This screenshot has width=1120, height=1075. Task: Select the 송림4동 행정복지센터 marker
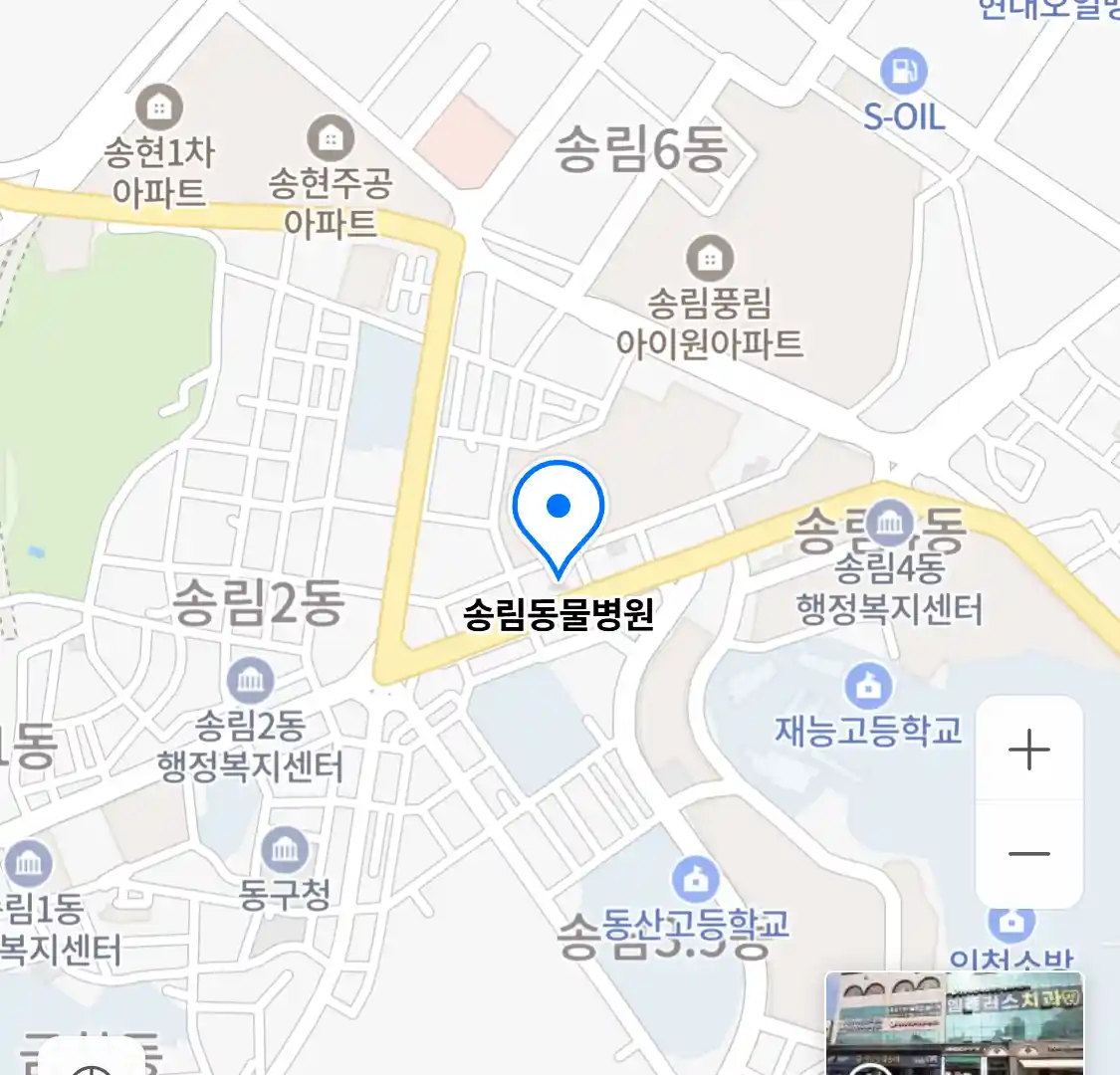click(889, 524)
